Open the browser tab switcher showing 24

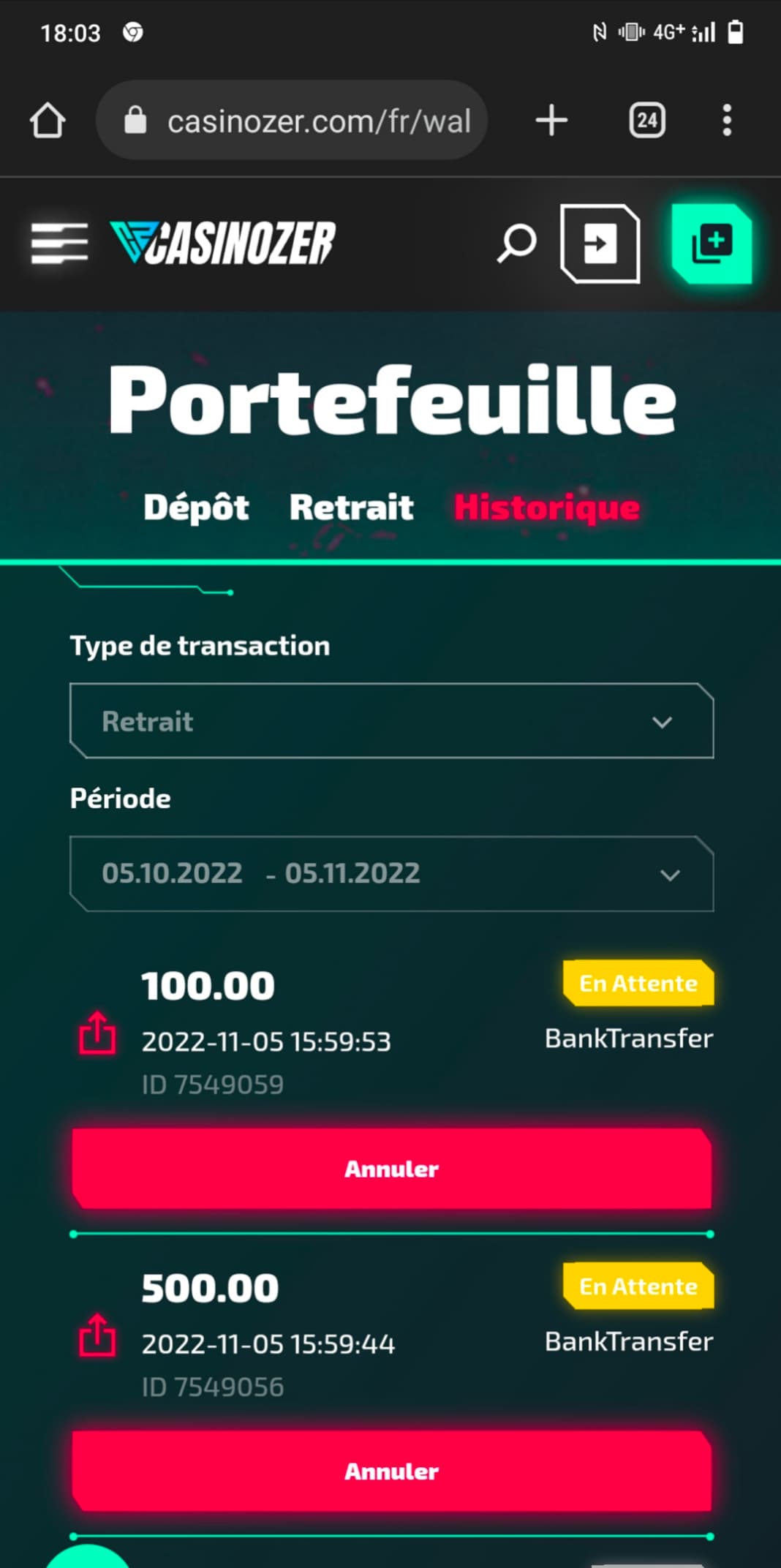[x=647, y=121]
